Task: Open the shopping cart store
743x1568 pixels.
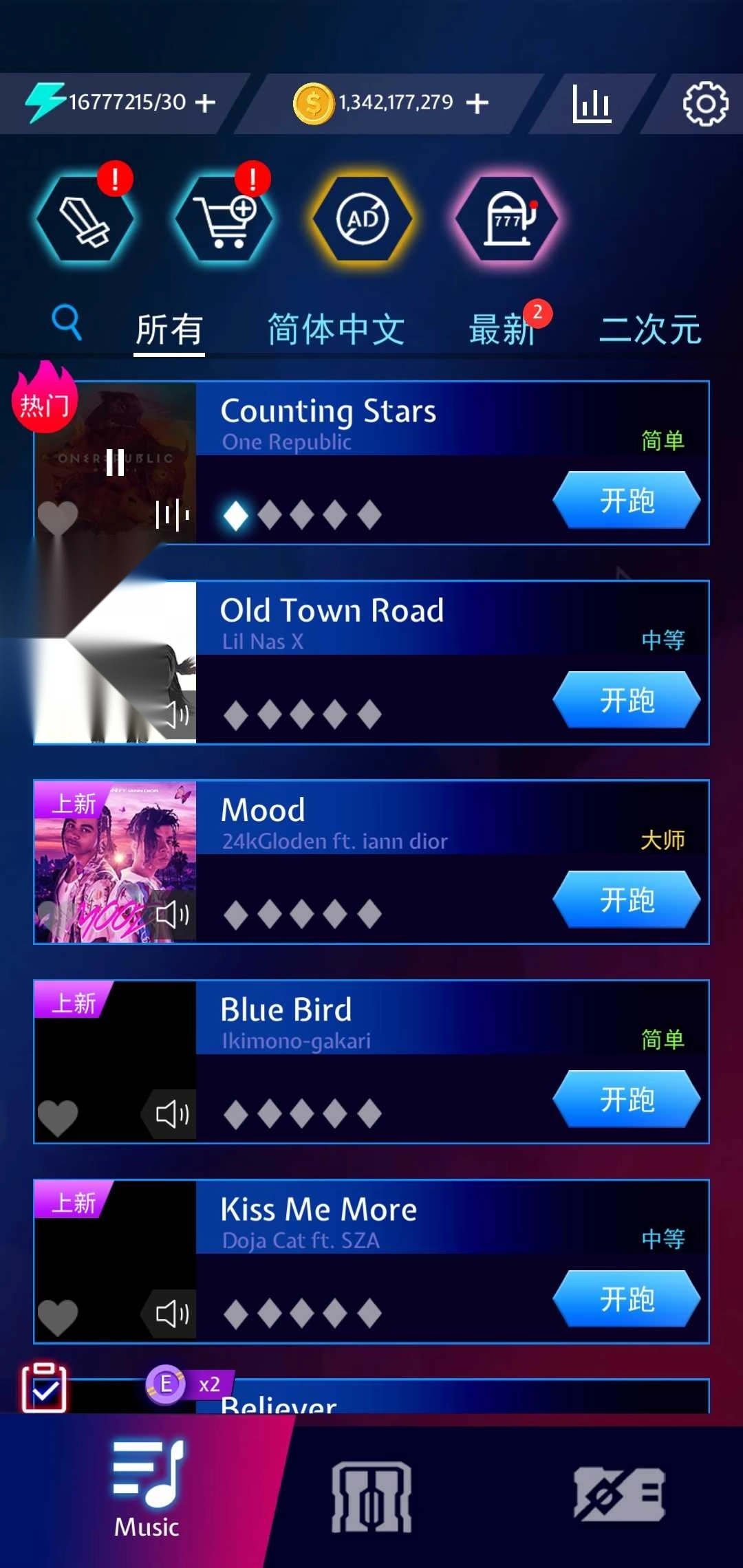Action: (x=224, y=219)
